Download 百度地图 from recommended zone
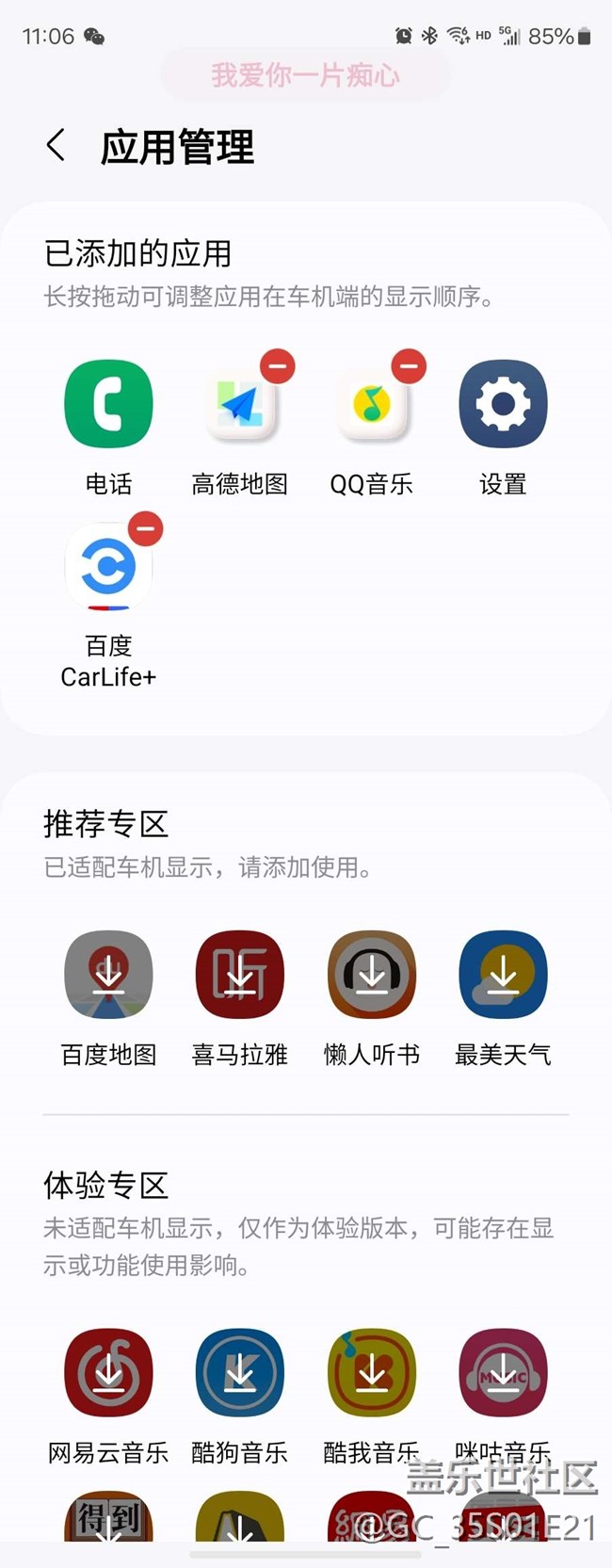The image size is (612, 1568). (x=108, y=975)
